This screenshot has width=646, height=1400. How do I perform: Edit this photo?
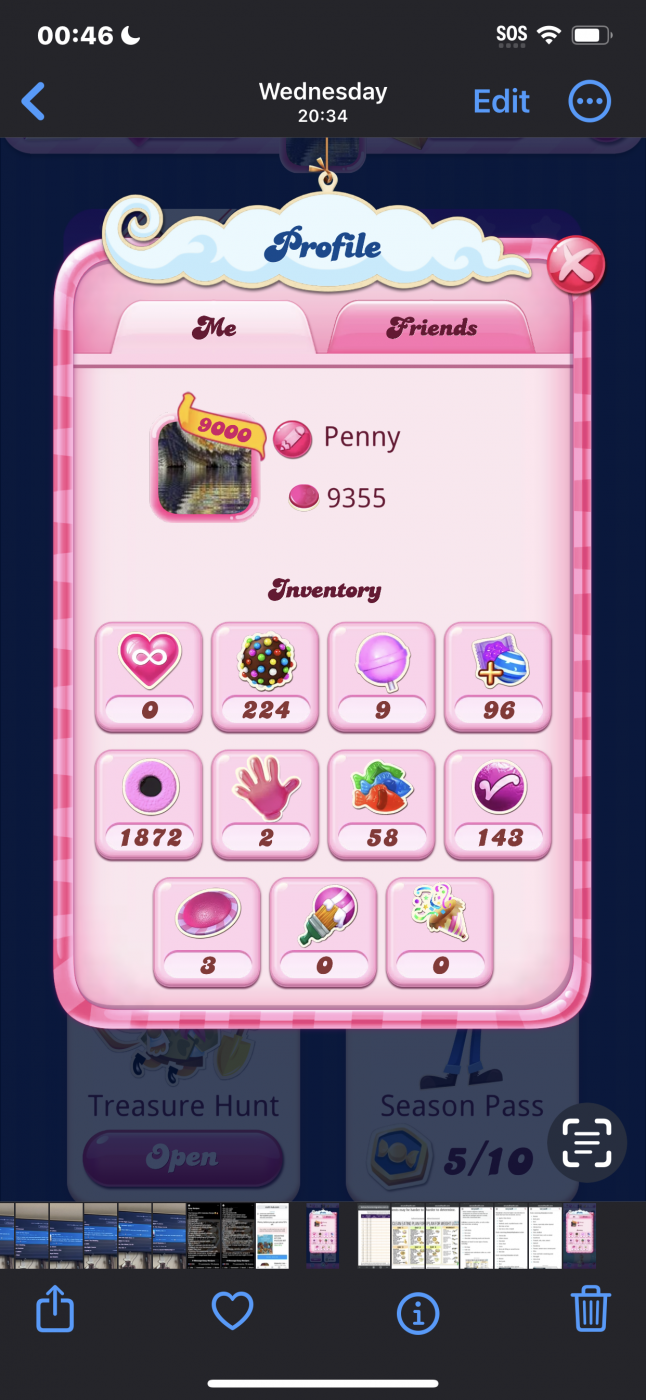(501, 101)
